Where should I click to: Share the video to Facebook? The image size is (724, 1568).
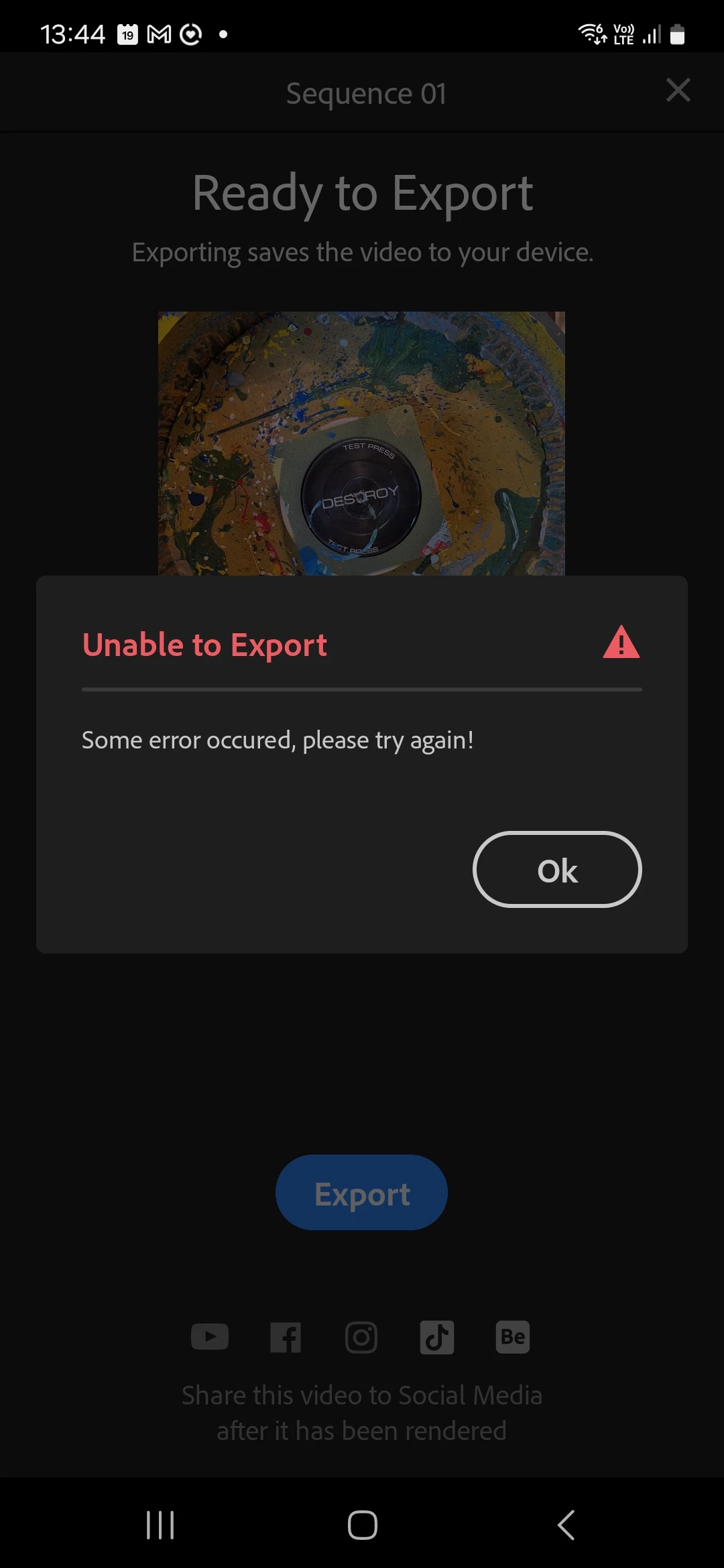coord(286,1337)
